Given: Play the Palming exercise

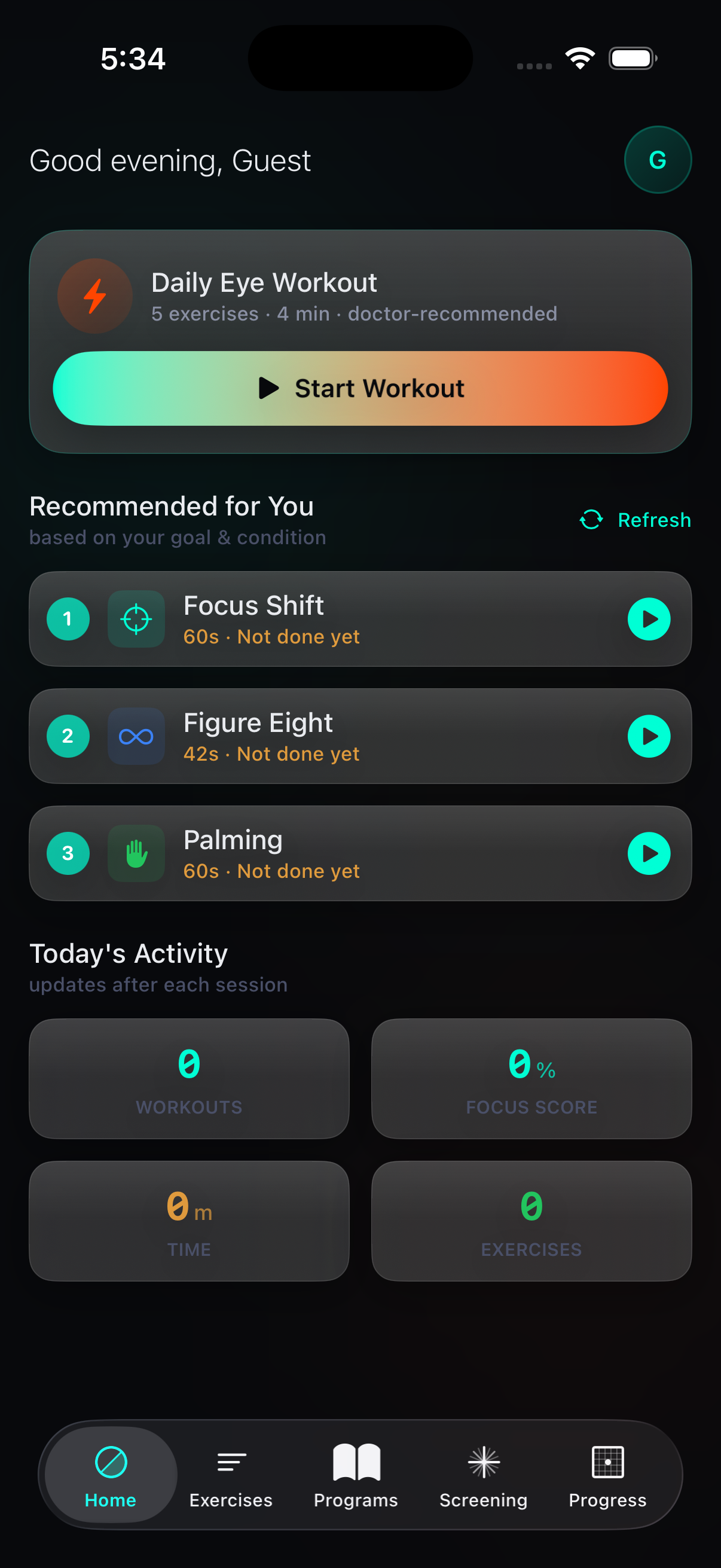Looking at the screenshot, I should 649,853.
